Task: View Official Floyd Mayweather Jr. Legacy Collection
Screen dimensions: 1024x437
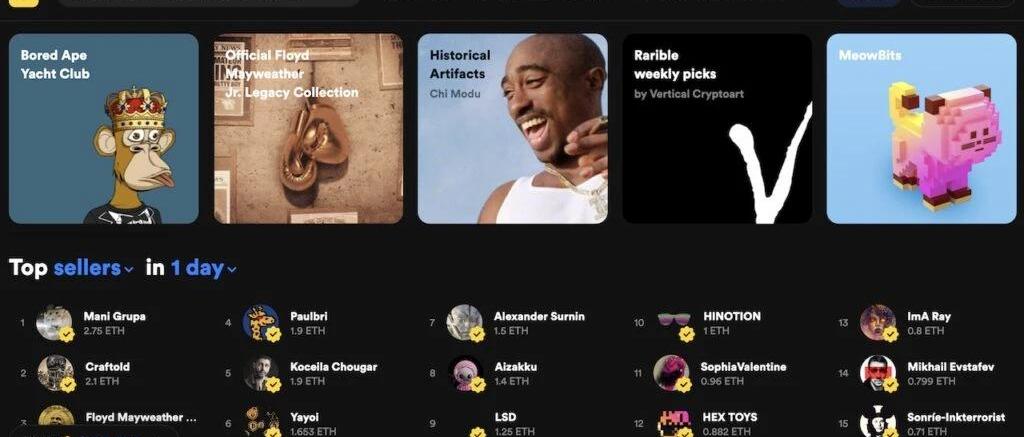Action: coord(308,129)
